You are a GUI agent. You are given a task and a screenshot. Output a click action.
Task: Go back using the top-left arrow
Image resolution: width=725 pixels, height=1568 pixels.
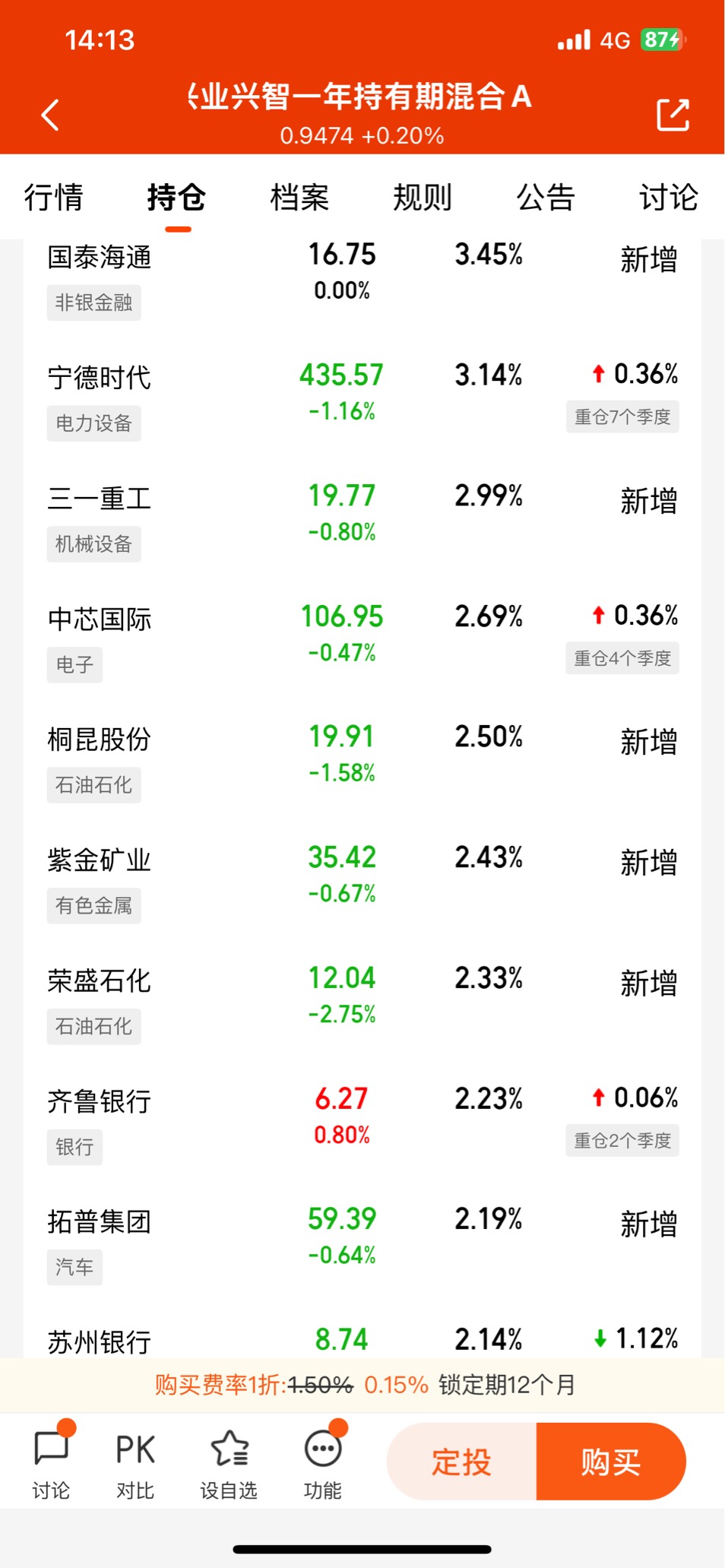(x=50, y=115)
